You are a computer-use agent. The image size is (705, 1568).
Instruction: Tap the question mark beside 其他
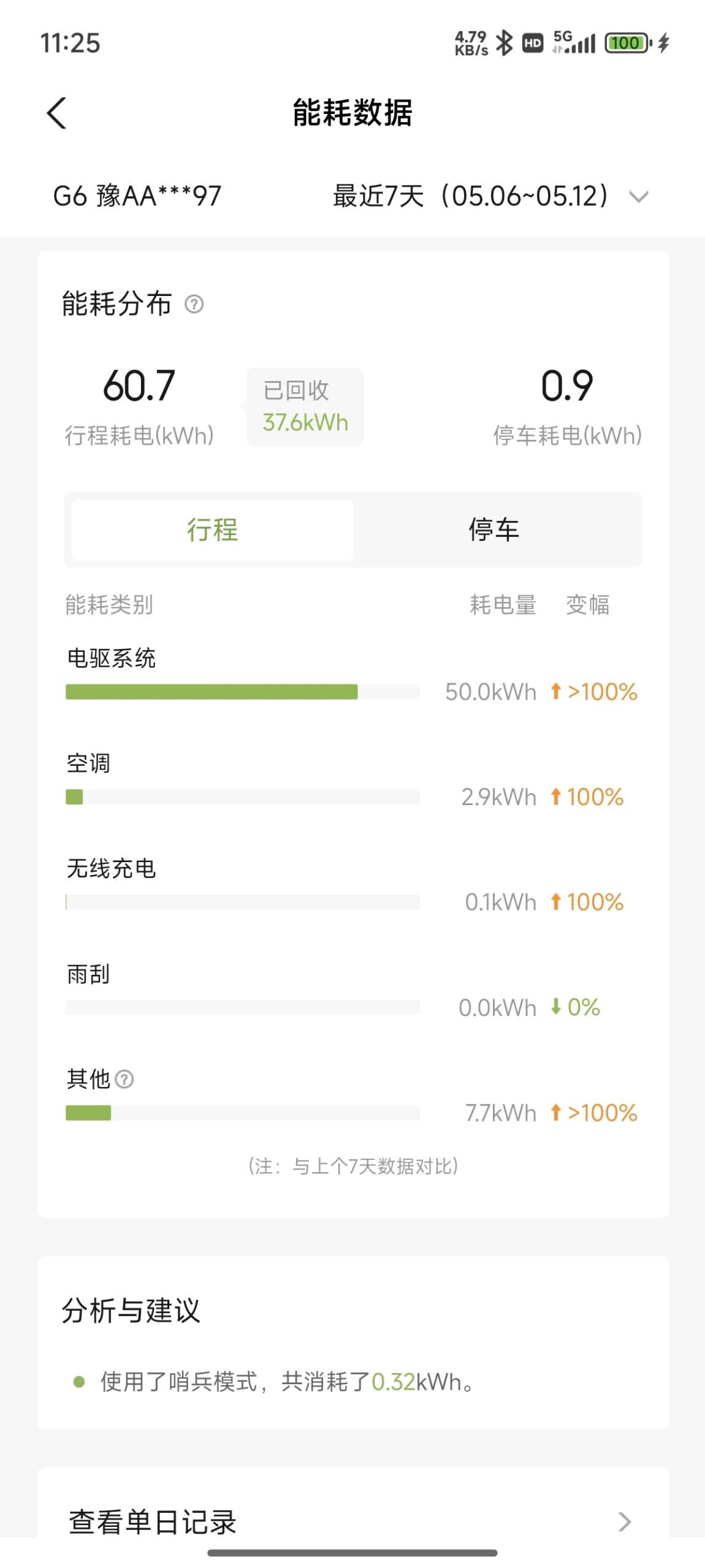124,1079
